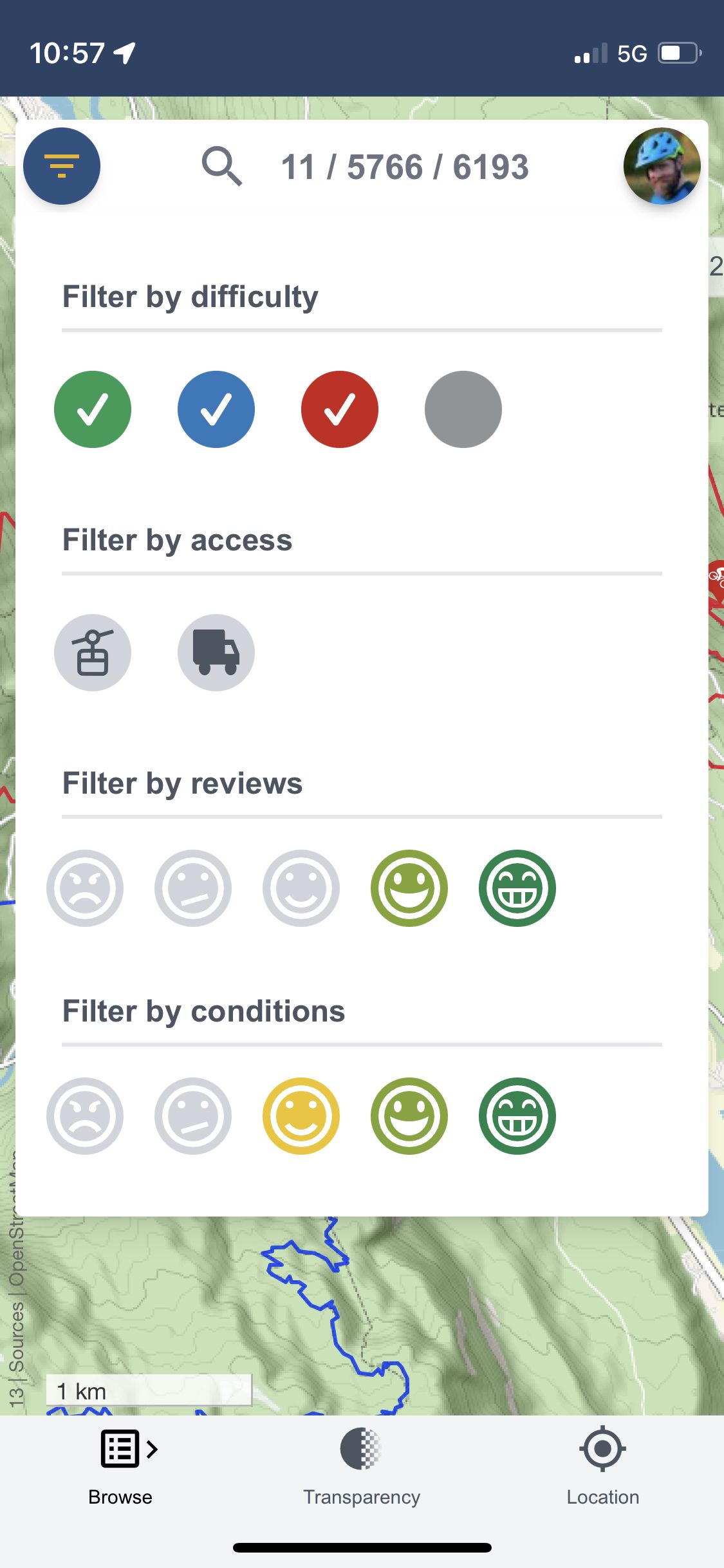
Task: Open the user profile avatar
Action: click(662, 166)
